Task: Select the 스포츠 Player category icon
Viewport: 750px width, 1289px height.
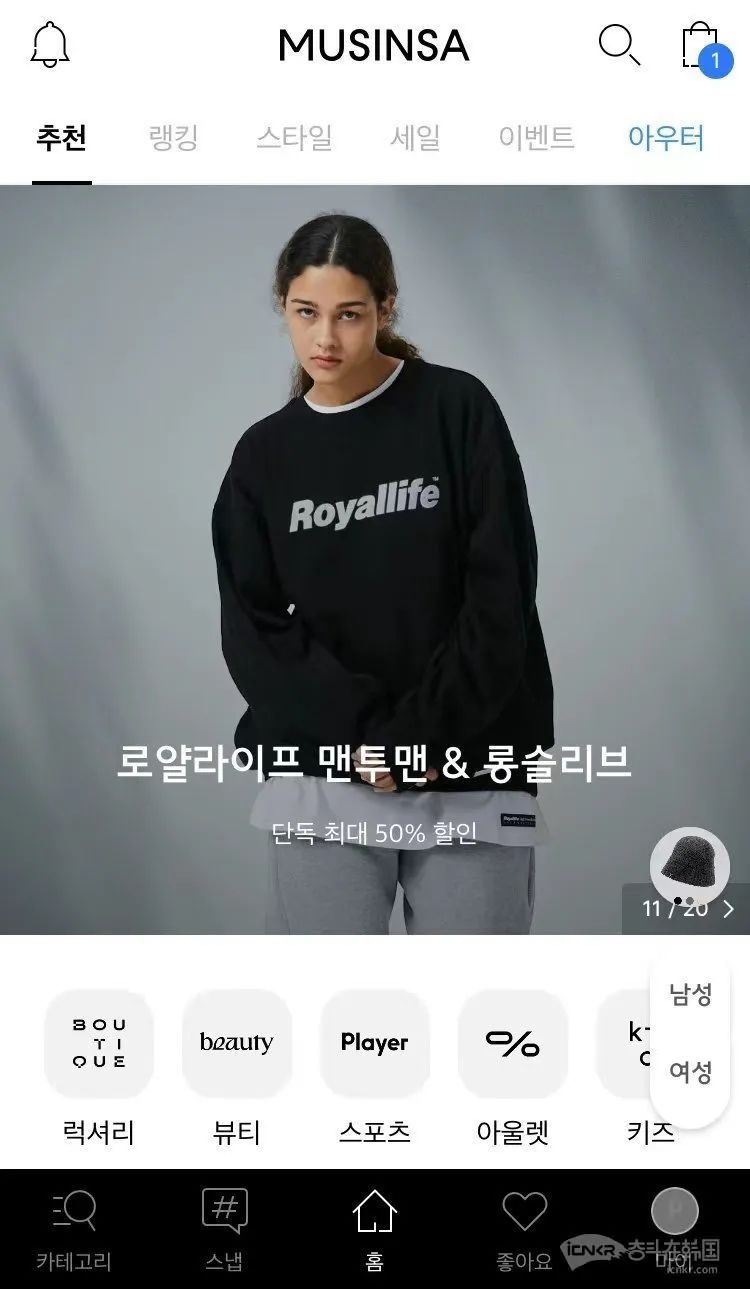Action: coord(375,1042)
